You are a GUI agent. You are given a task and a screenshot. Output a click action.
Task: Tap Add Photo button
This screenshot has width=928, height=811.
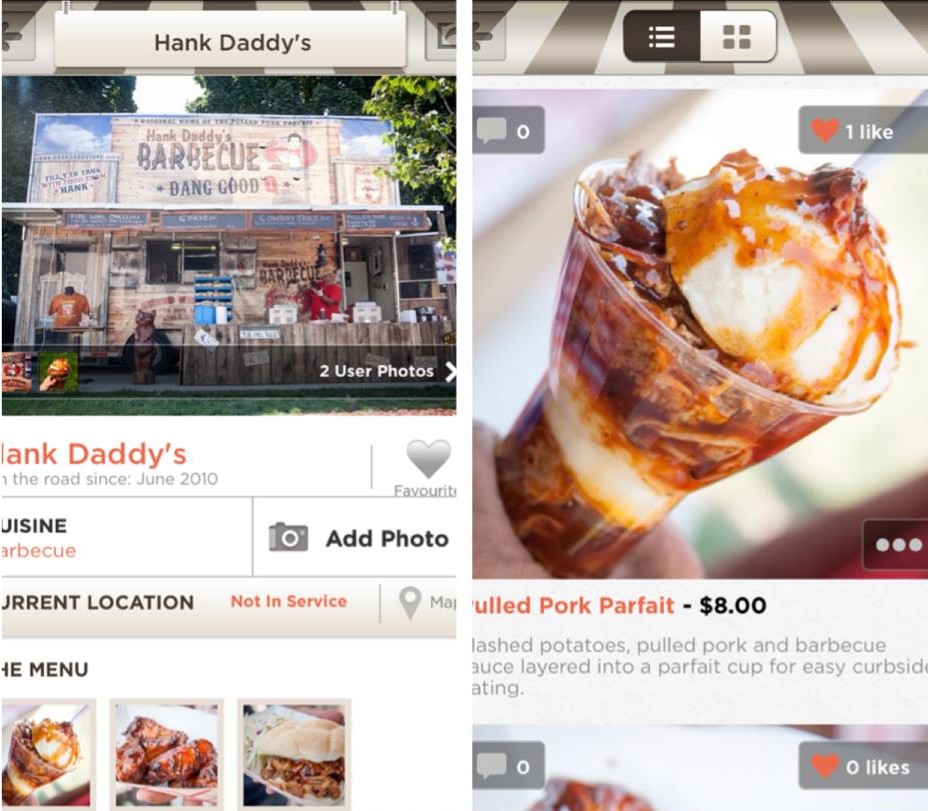click(358, 538)
